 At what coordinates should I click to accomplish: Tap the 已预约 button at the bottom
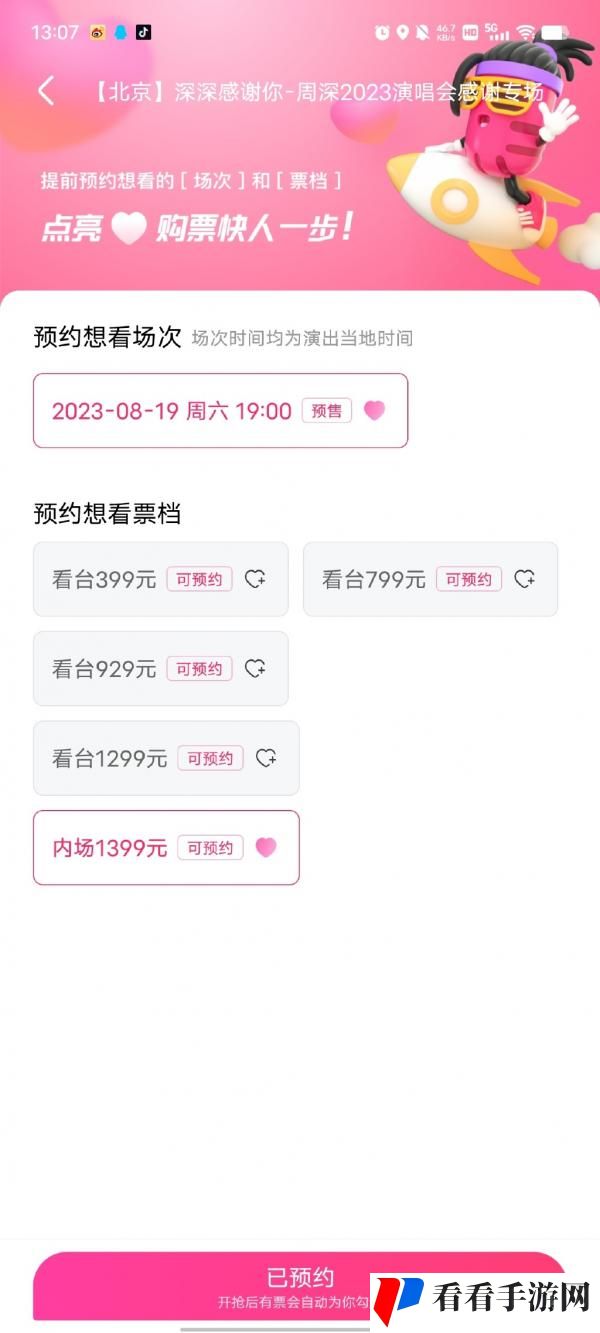click(x=300, y=1286)
